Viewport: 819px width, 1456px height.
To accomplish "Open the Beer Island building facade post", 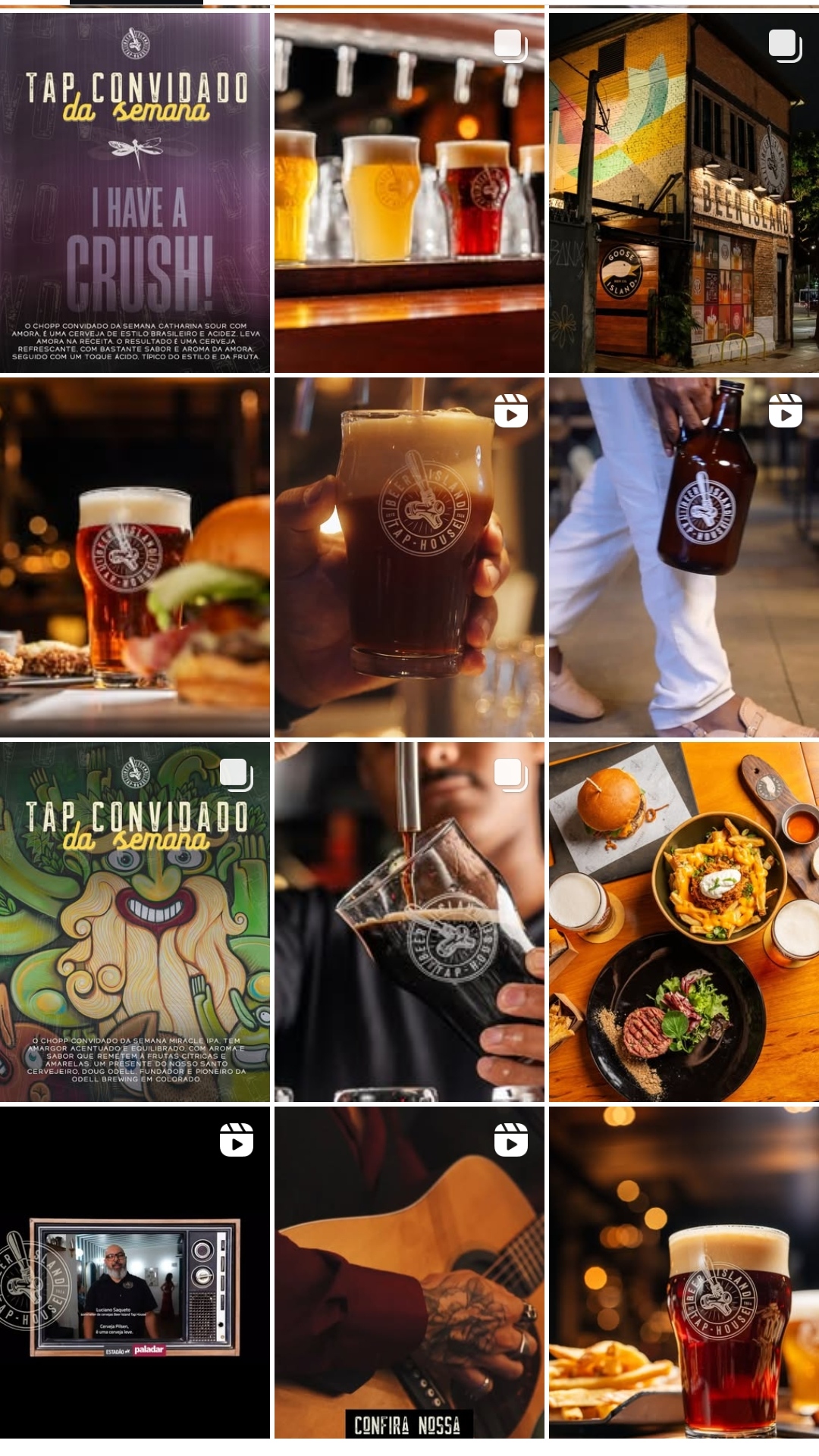I will pos(684,193).
